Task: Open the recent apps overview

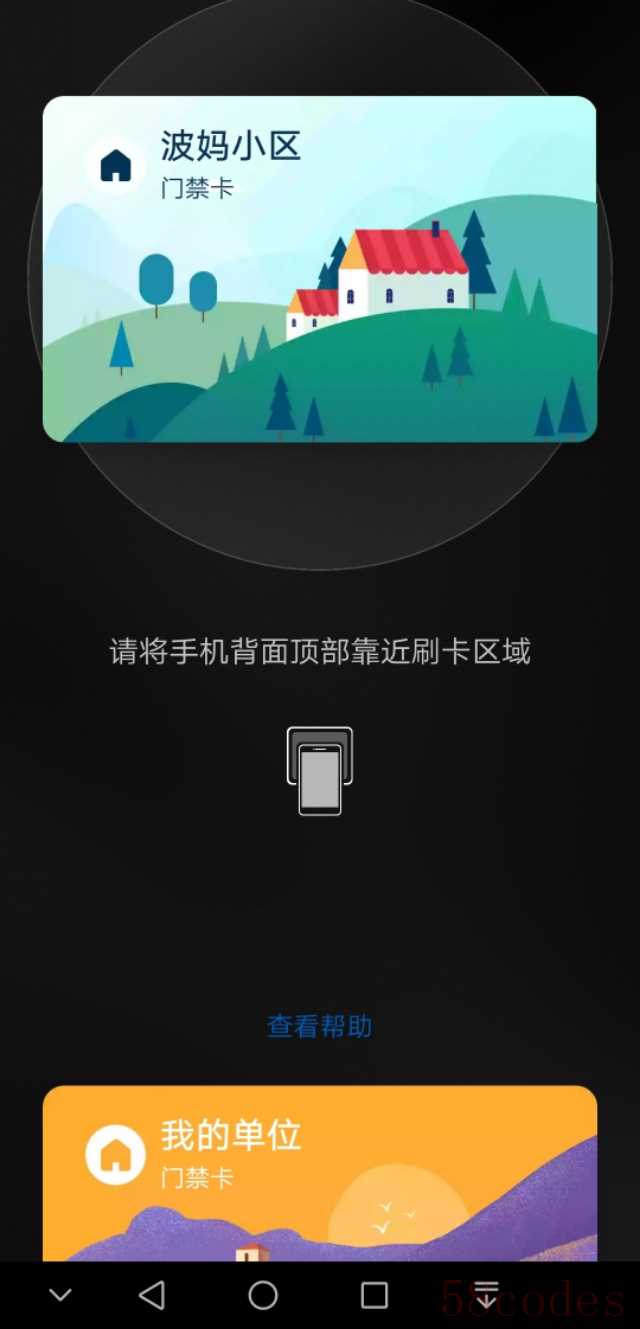Action: (x=374, y=1295)
